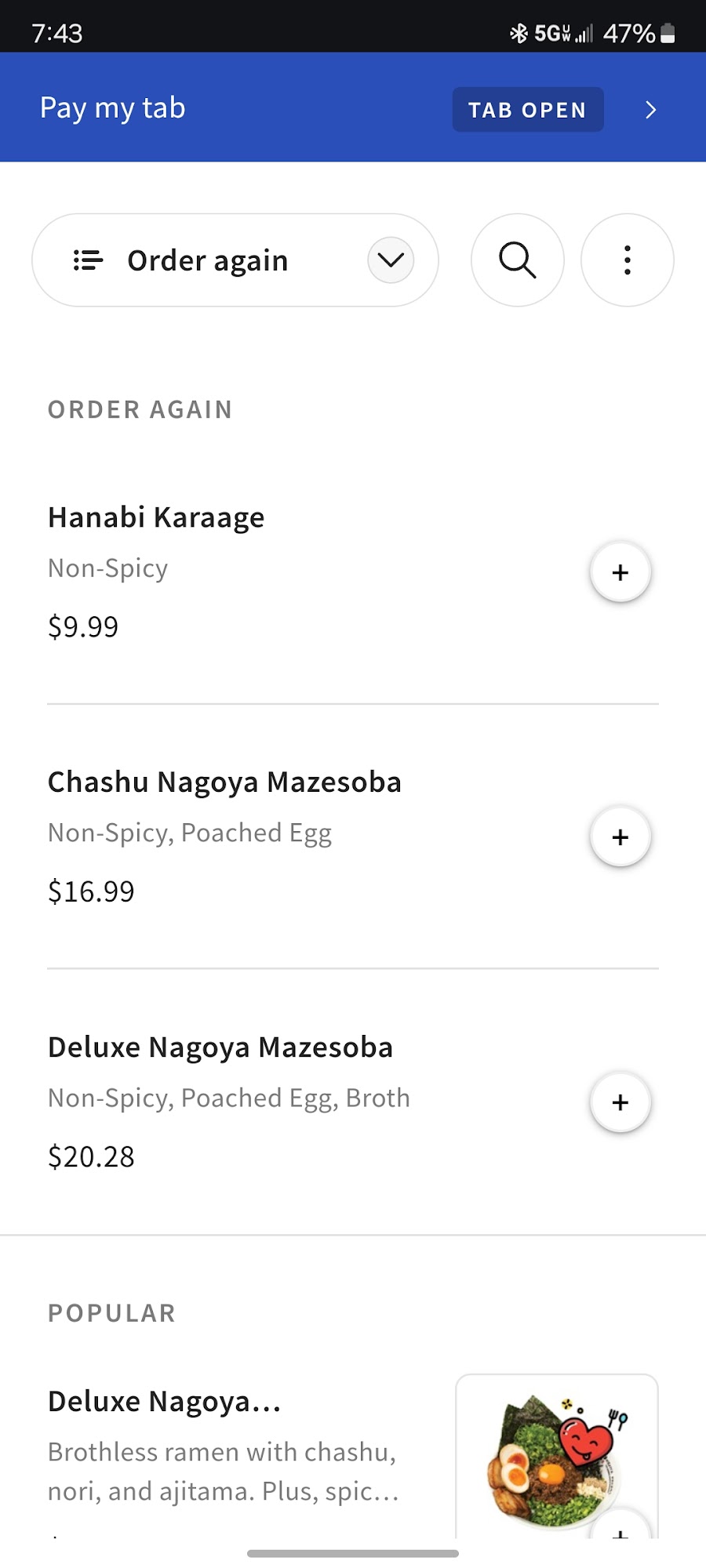The image size is (706, 1568).
Task: Open the search icon
Action: click(517, 260)
